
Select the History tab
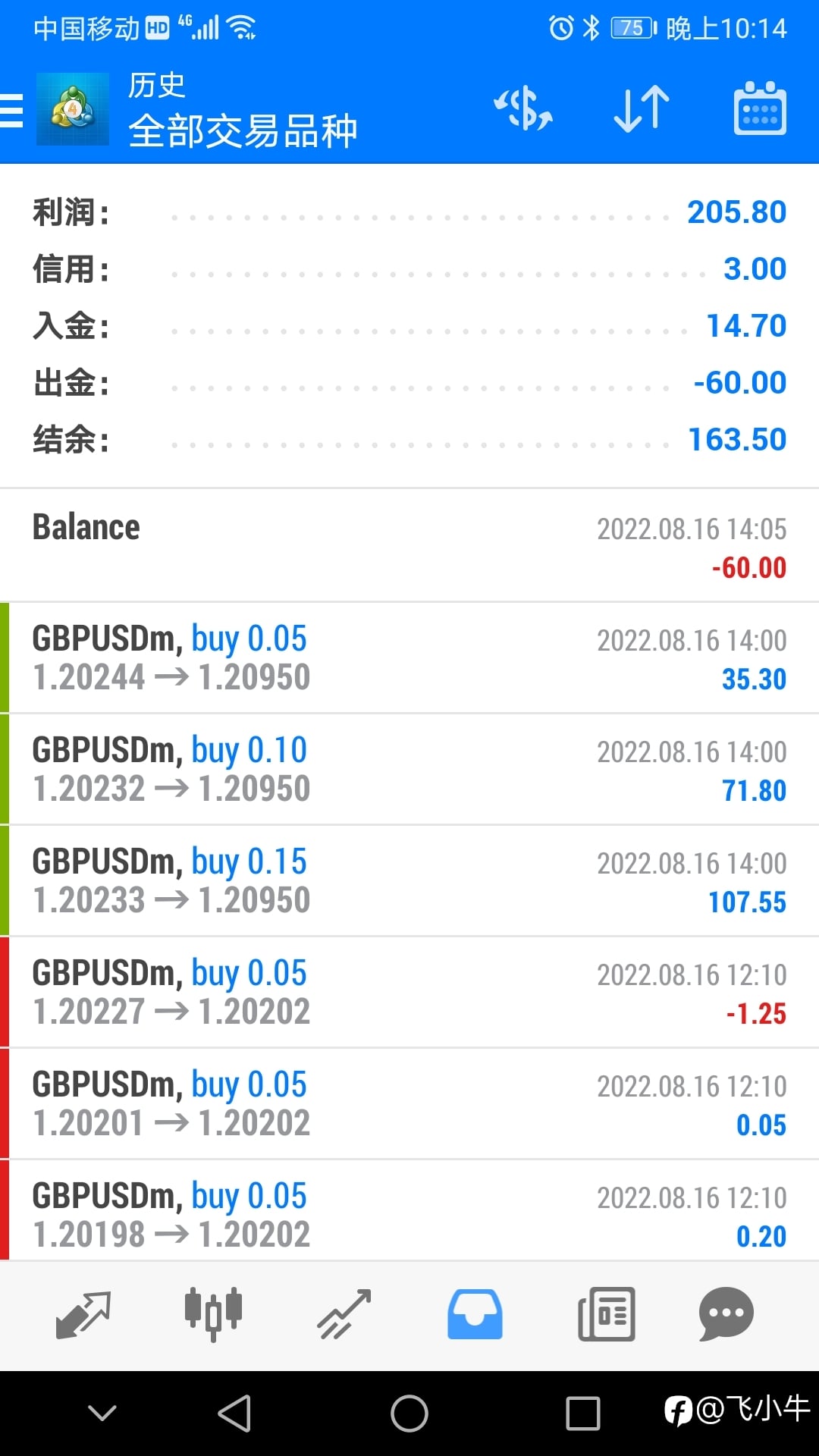(x=475, y=1314)
